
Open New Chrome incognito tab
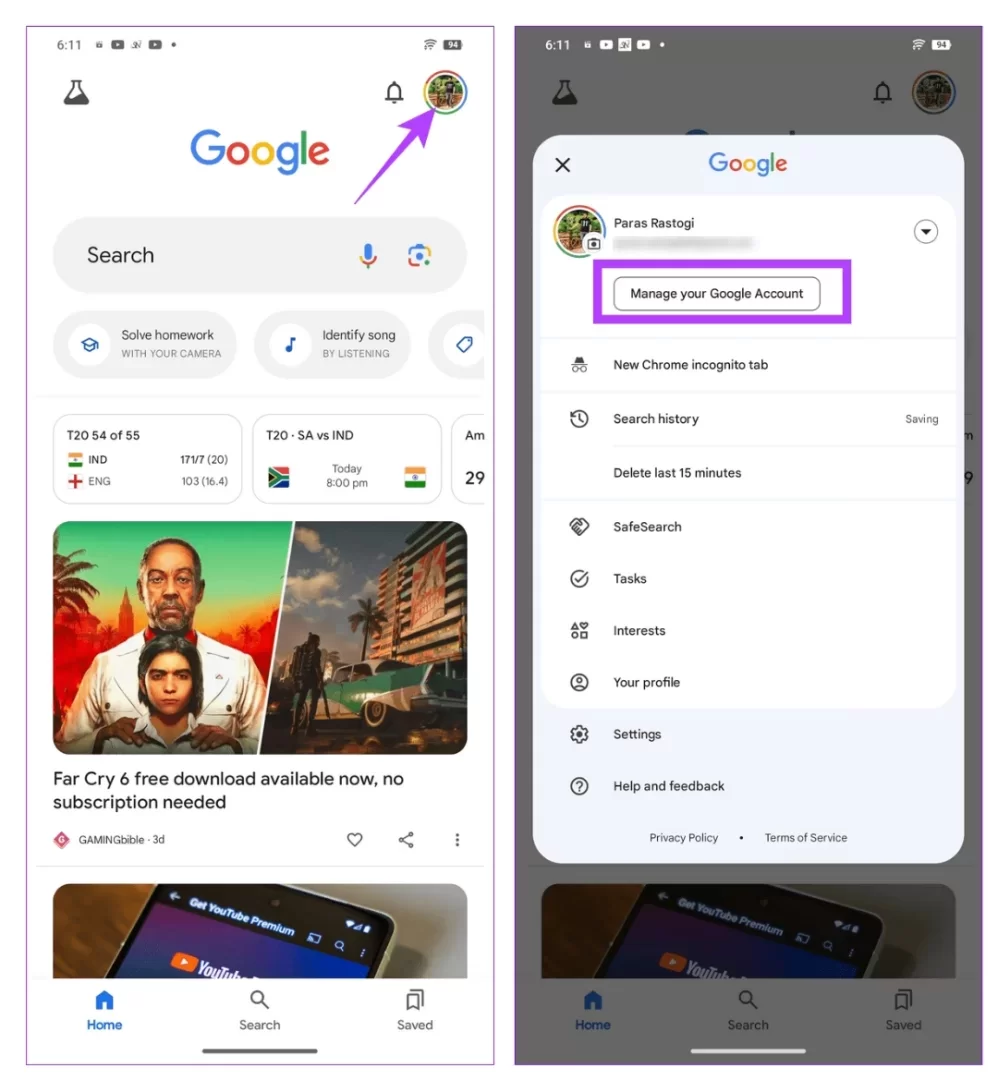(690, 365)
